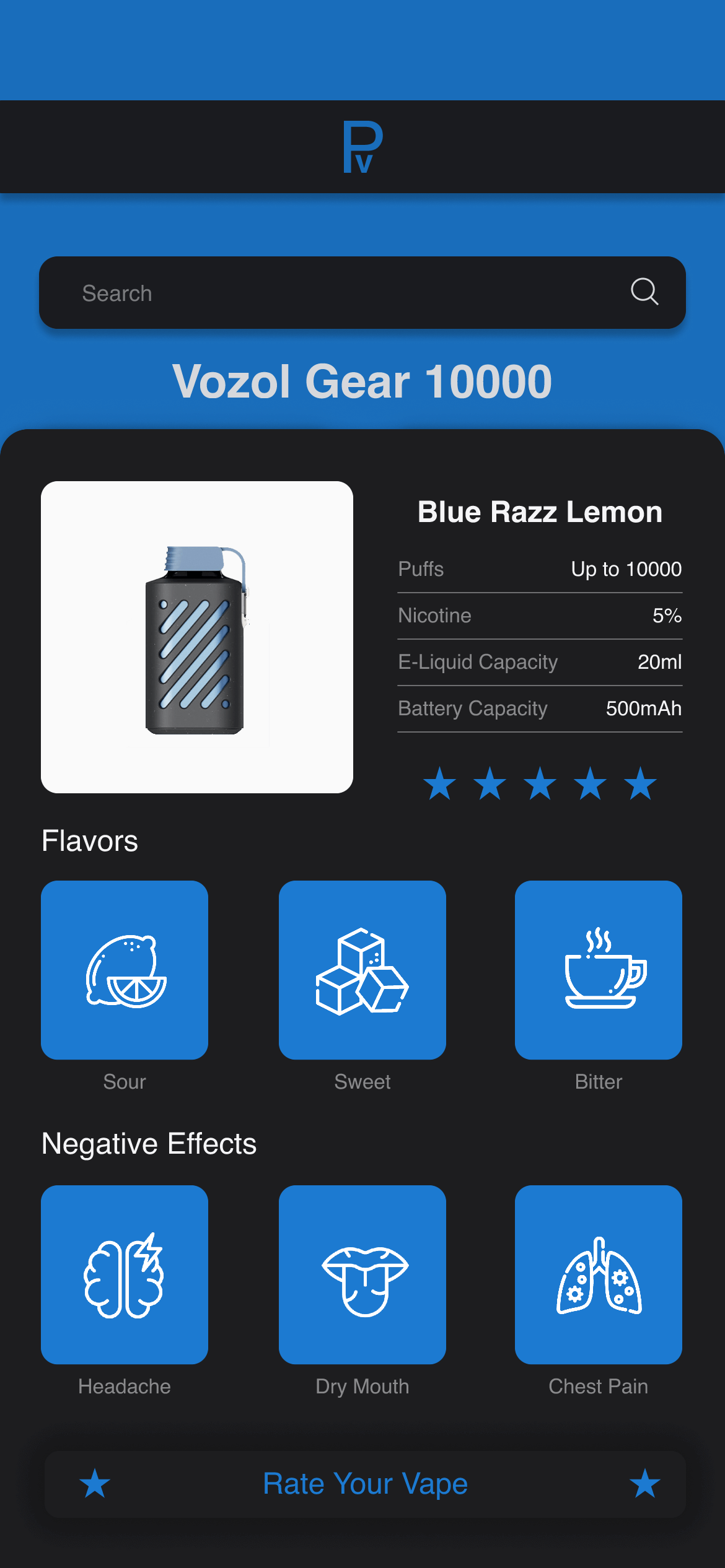
Task: Tap the Rate Your Vape button
Action: (364, 1484)
